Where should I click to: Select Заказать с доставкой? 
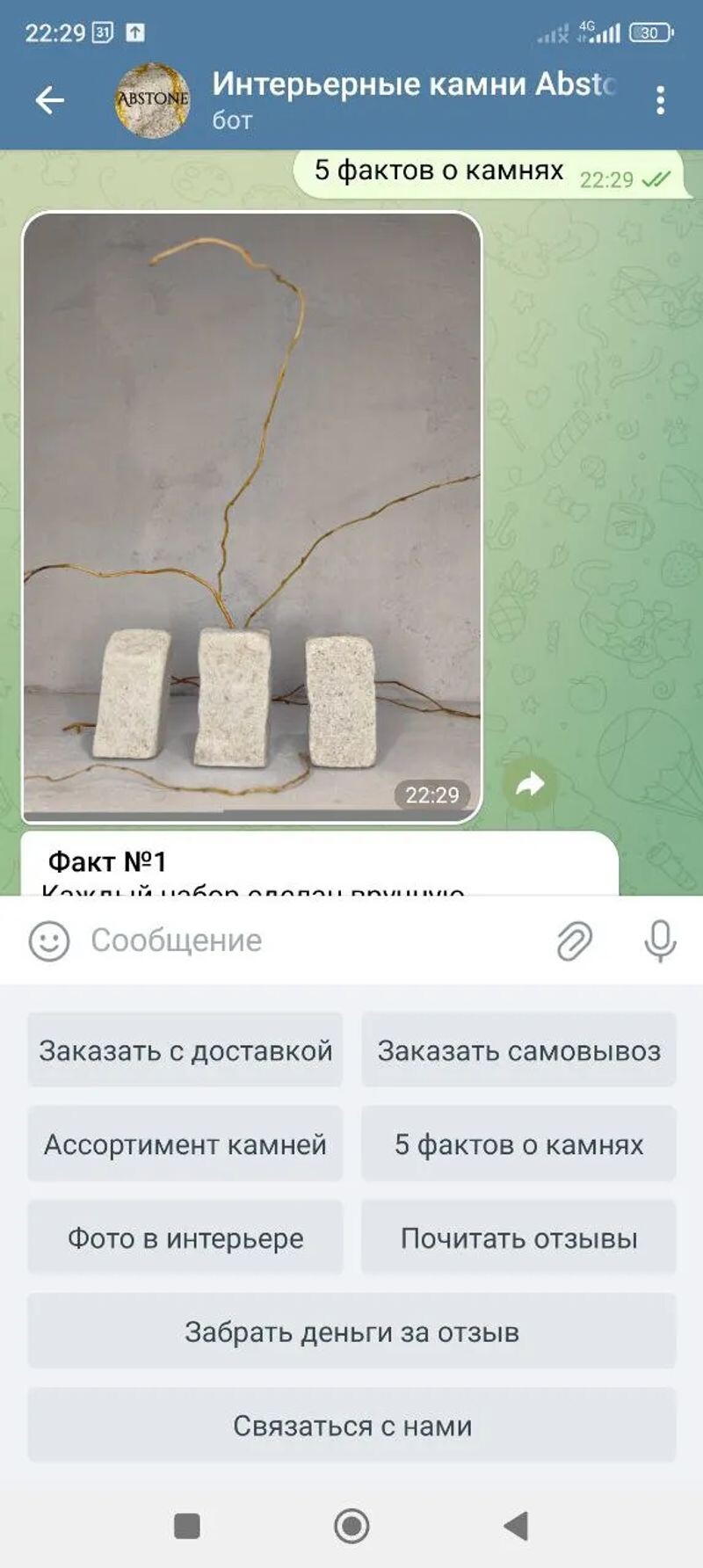click(x=185, y=1050)
